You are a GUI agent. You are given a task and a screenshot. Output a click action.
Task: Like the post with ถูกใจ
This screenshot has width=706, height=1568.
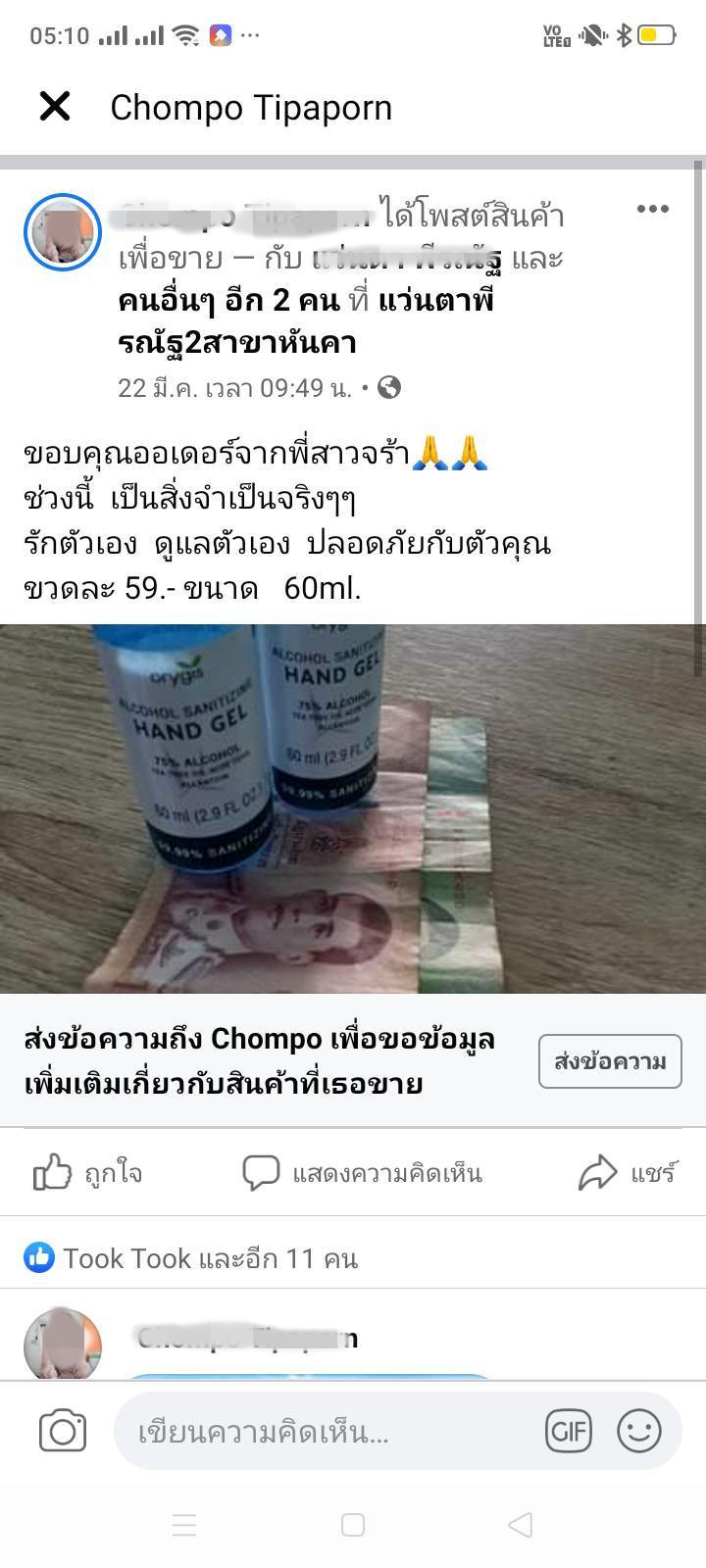tap(88, 1173)
